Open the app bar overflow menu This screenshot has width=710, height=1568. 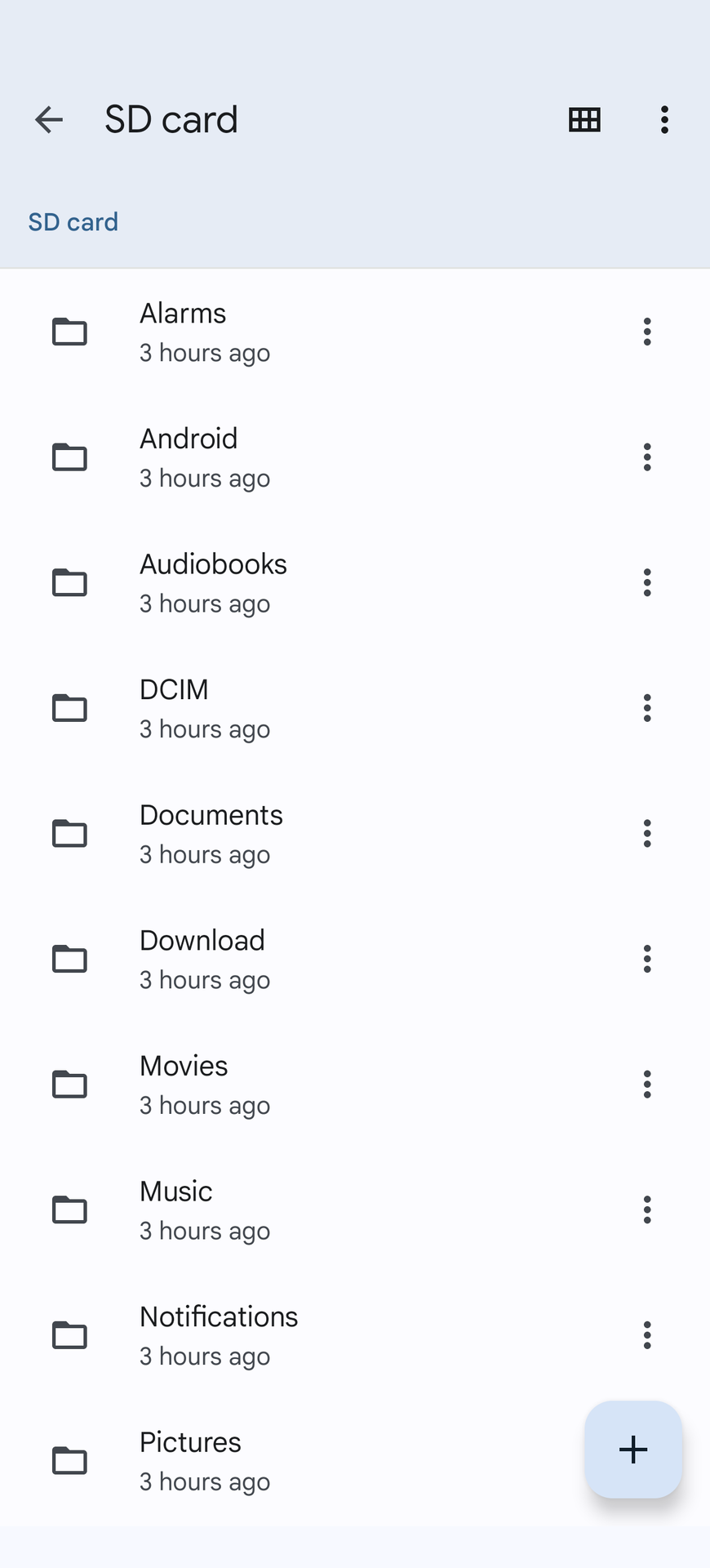tap(664, 120)
